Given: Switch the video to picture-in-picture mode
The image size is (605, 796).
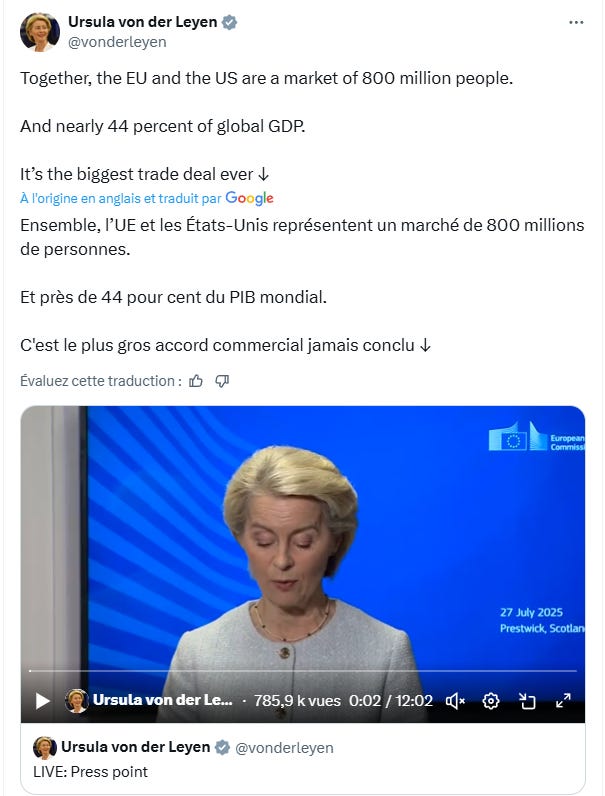Looking at the screenshot, I should point(527,701).
